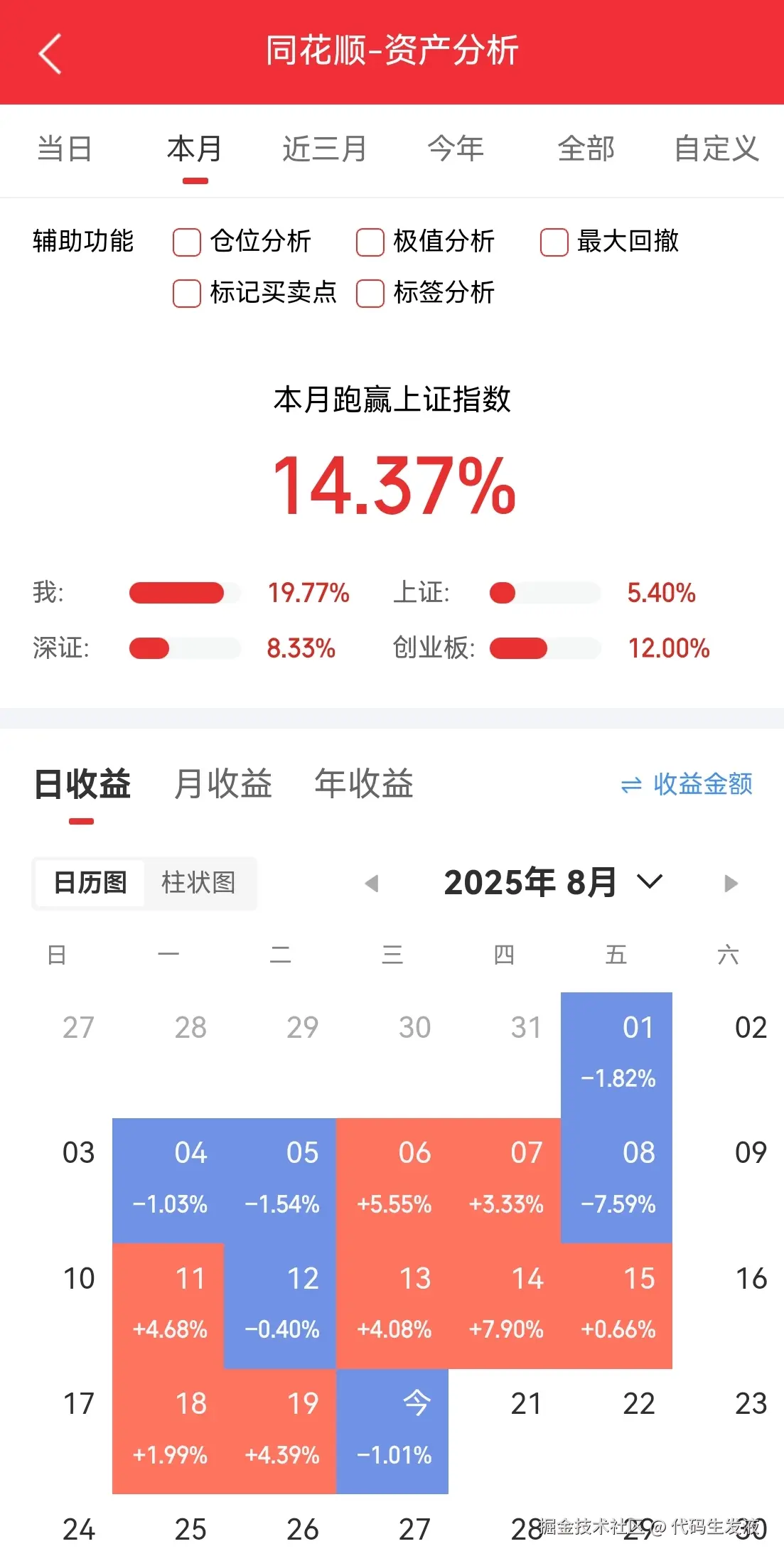Select the 年收益 tab
The image size is (784, 1561).
coord(363,784)
